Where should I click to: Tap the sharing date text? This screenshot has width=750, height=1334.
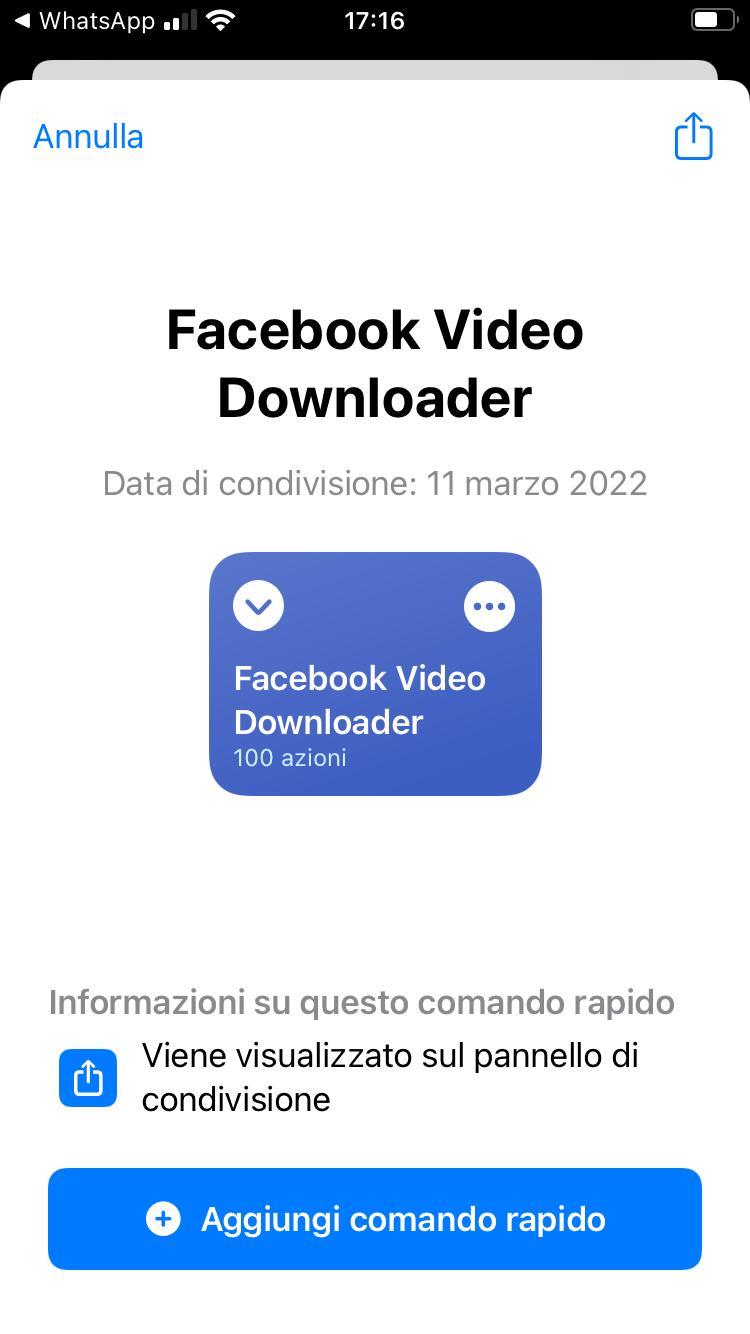[375, 483]
